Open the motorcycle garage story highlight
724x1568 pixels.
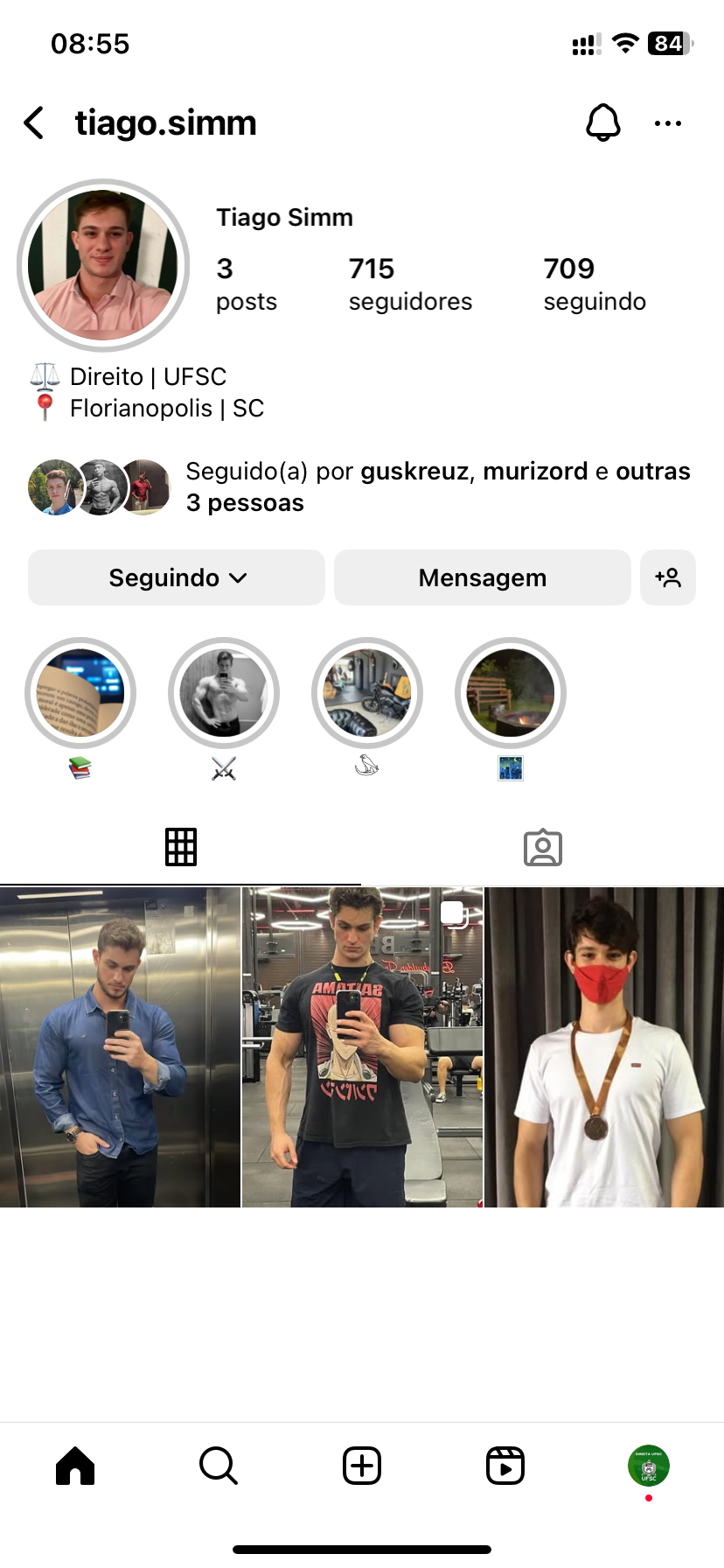[x=367, y=693]
